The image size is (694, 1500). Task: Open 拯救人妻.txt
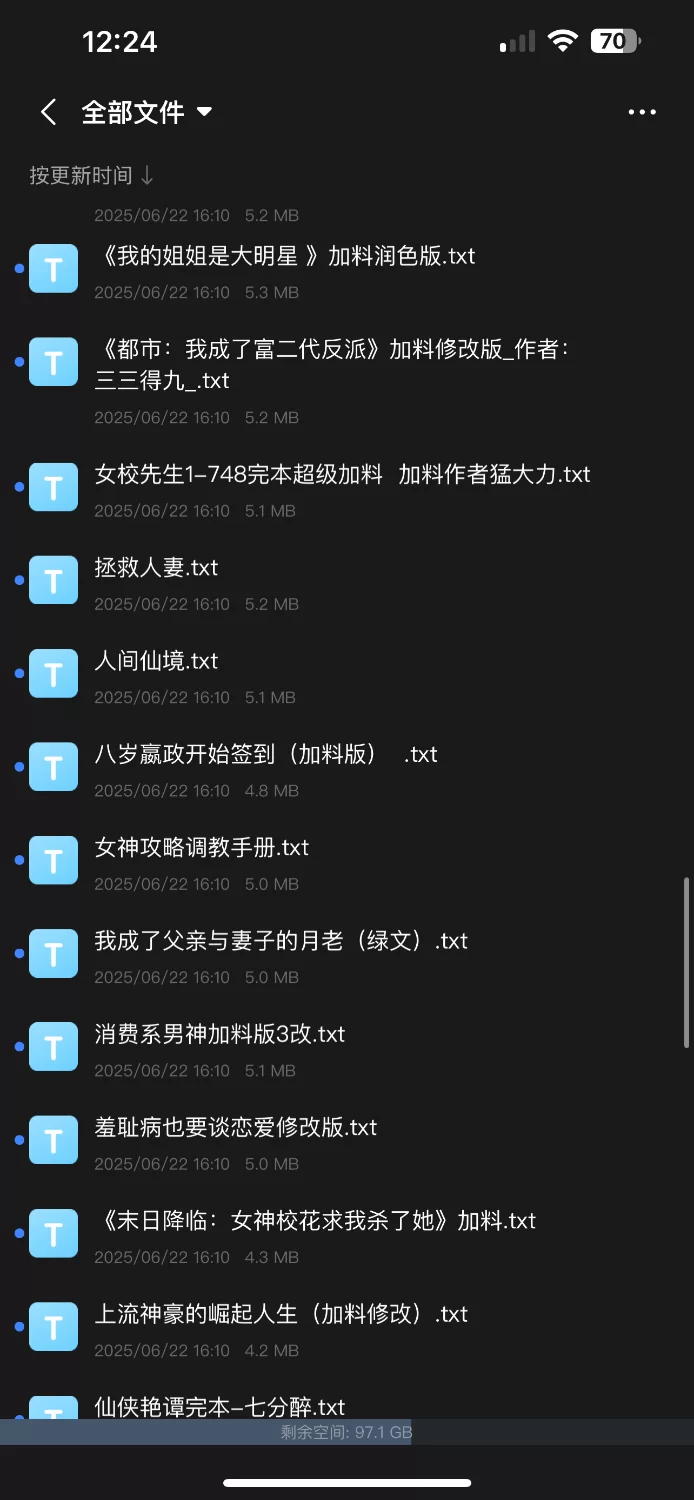click(156, 568)
